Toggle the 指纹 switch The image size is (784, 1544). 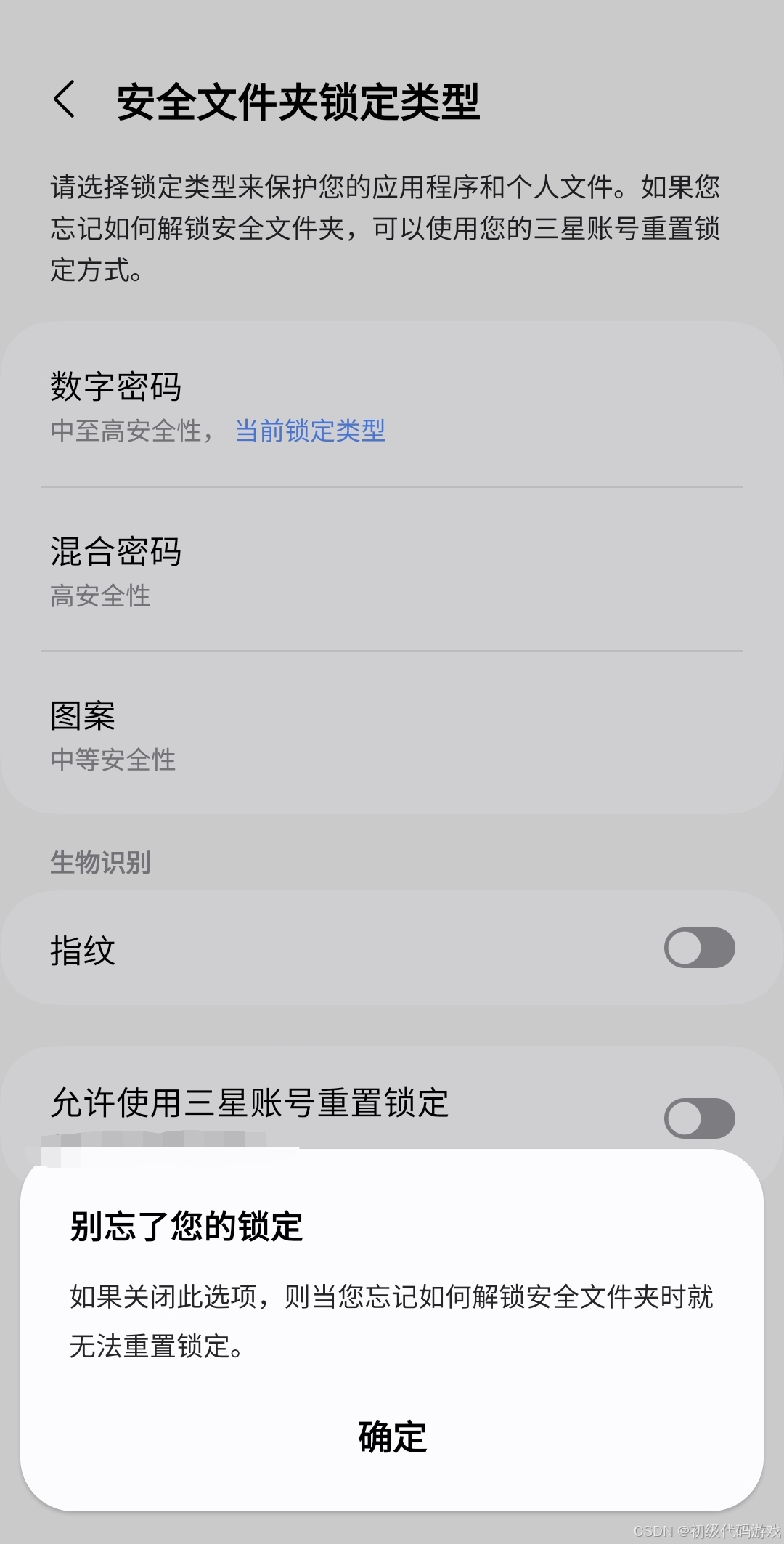(x=698, y=948)
